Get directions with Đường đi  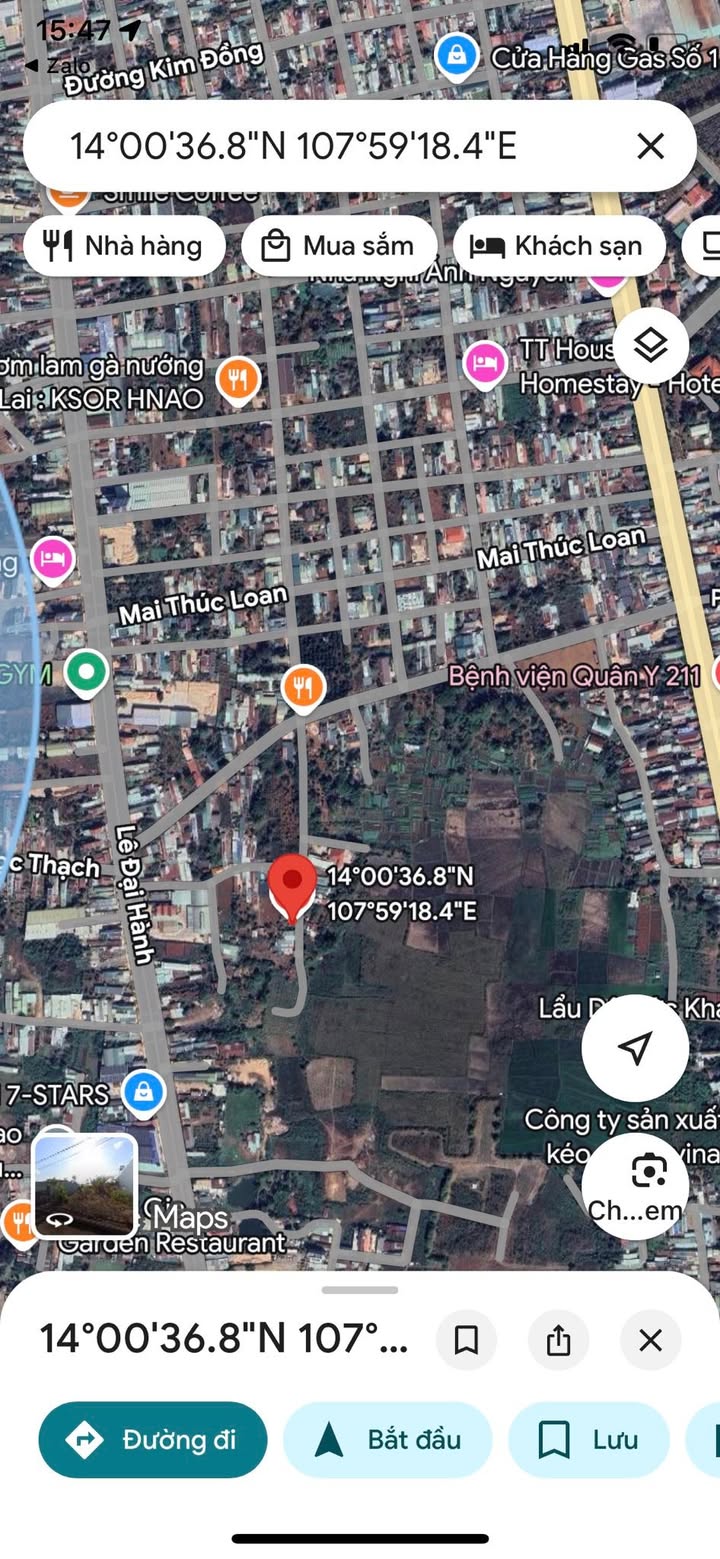click(x=153, y=1440)
